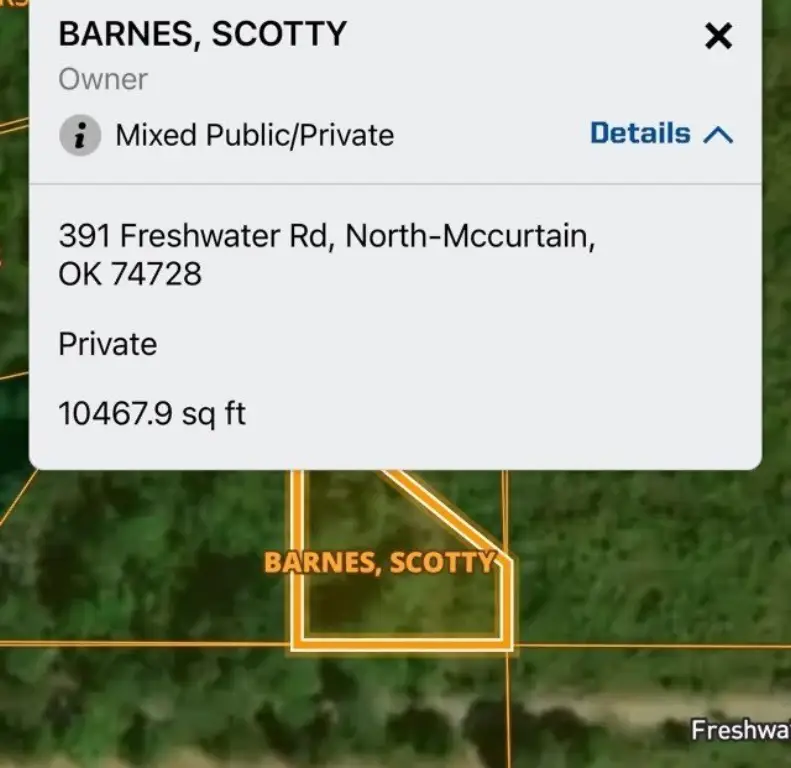
Task: Close the Barnes, Scotty owner card
Action: click(718, 37)
